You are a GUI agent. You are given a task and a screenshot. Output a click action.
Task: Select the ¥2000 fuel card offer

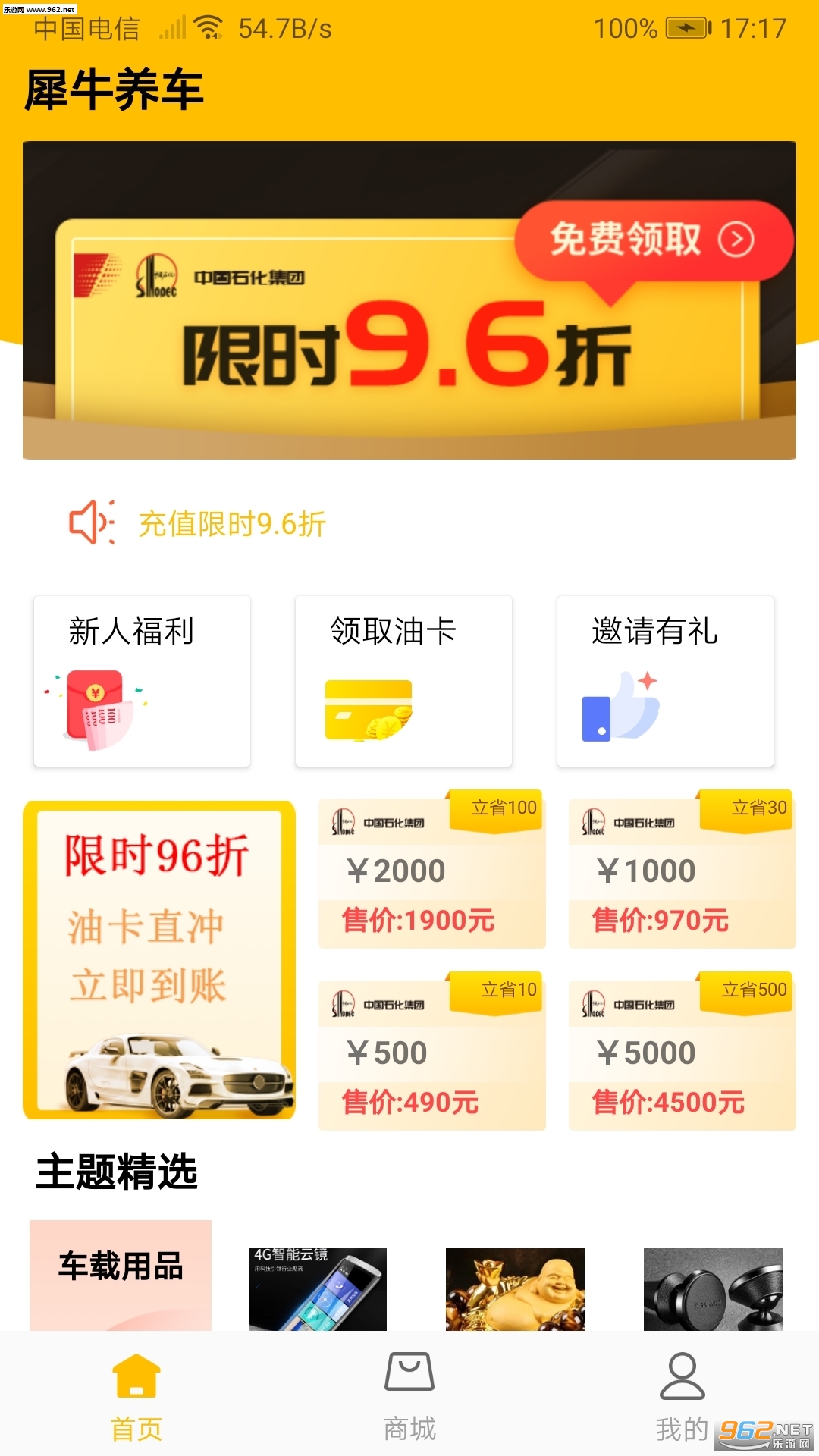click(431, 871)
